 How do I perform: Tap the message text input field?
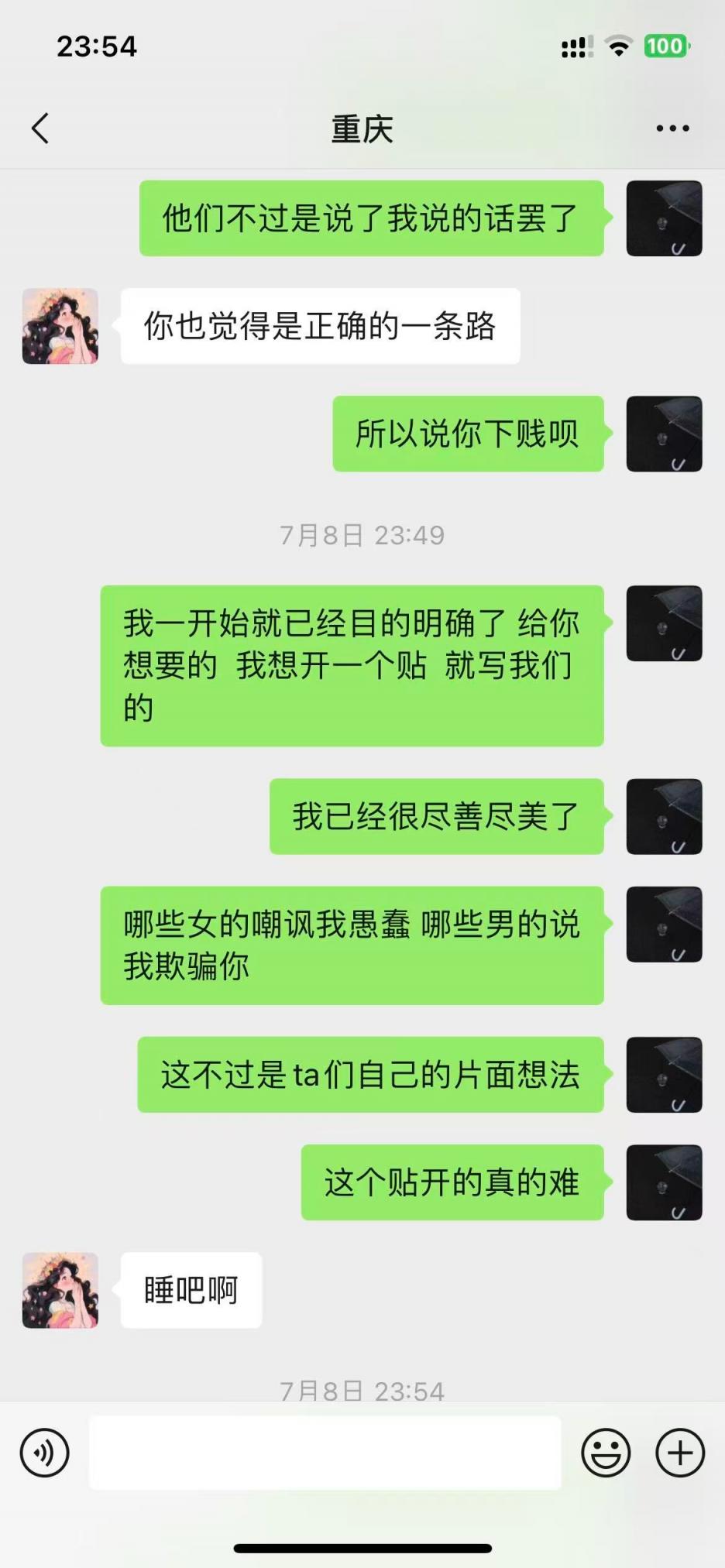(x=325, y=1453)
